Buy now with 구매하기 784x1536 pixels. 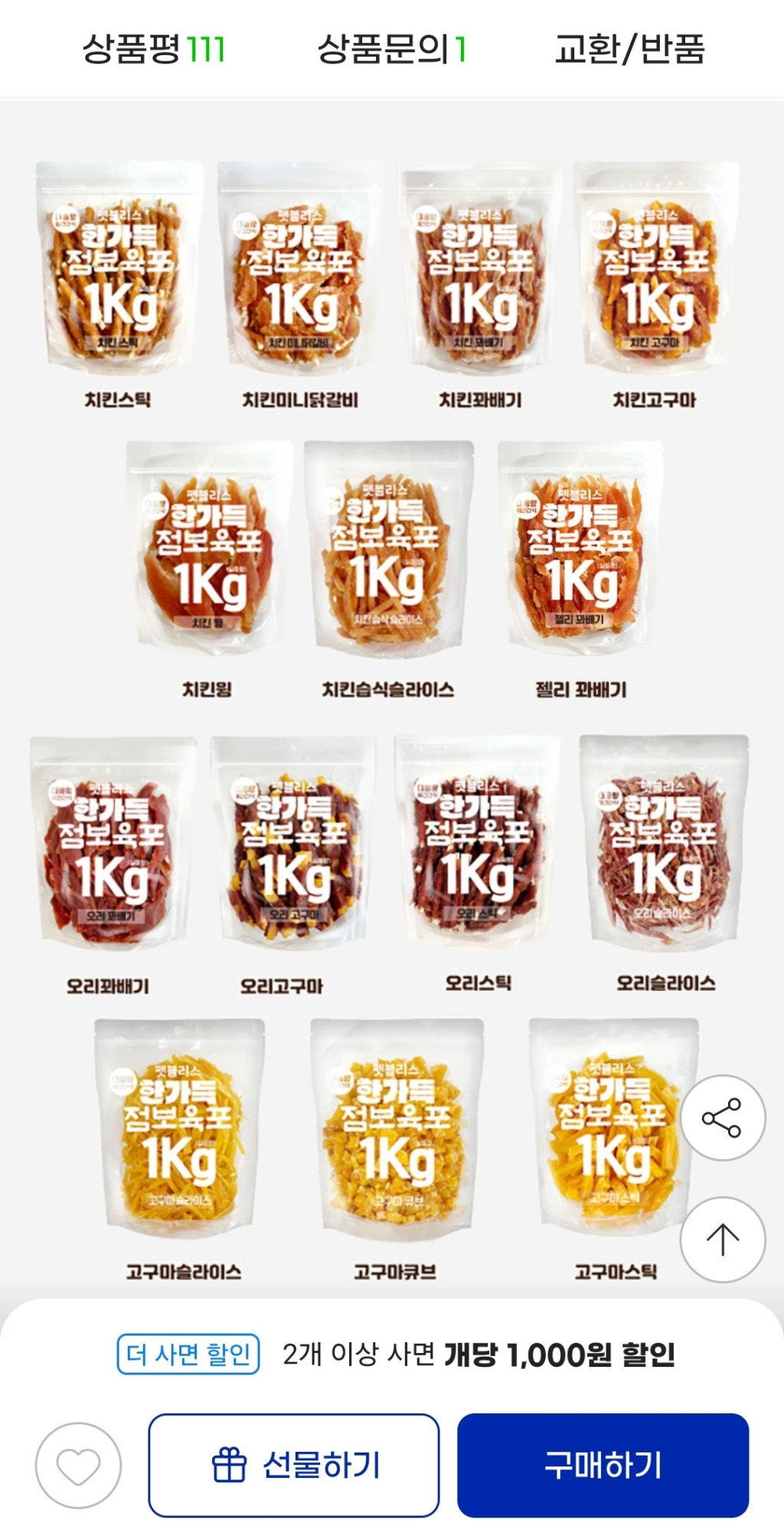pyautogui.click(x=603, y=1465)
